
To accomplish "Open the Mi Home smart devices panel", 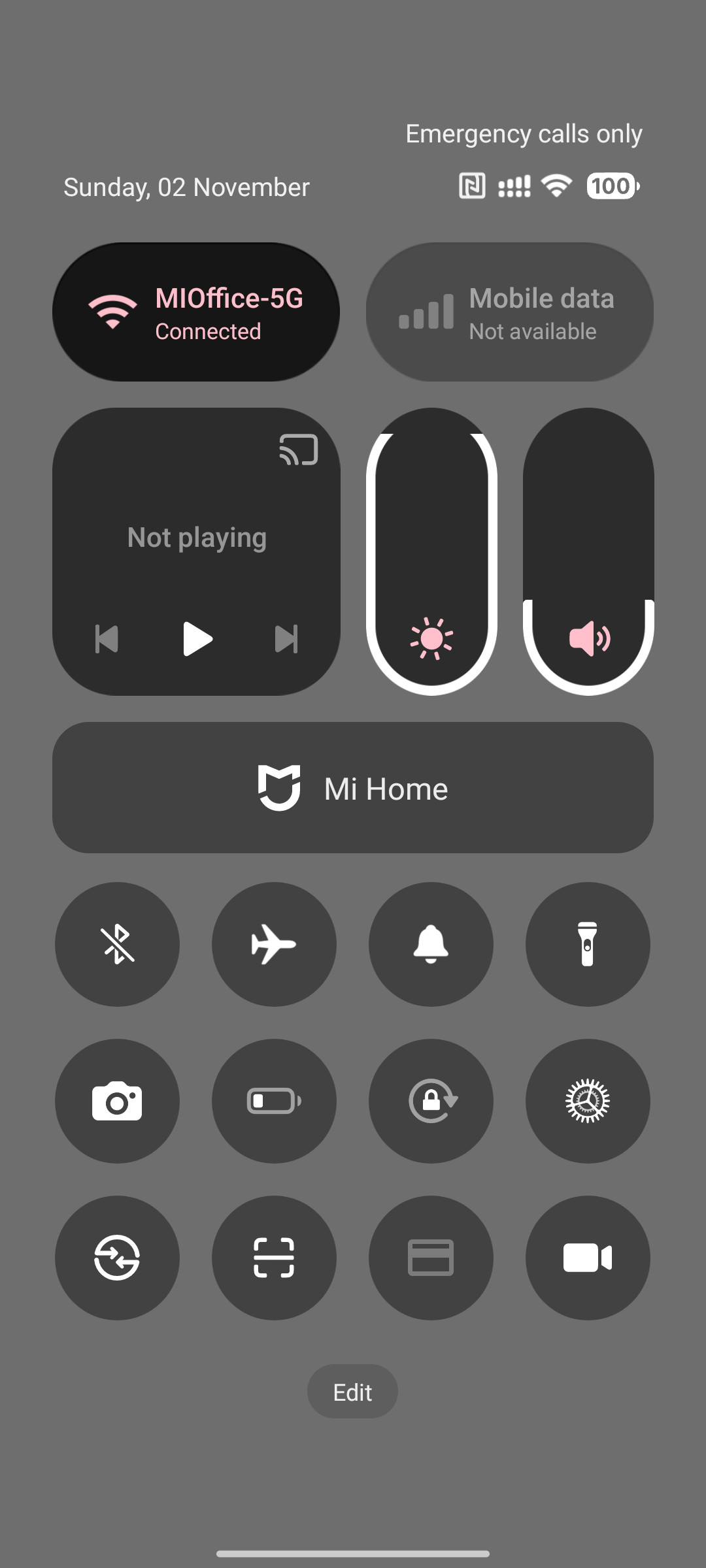I will coord(353,787).
